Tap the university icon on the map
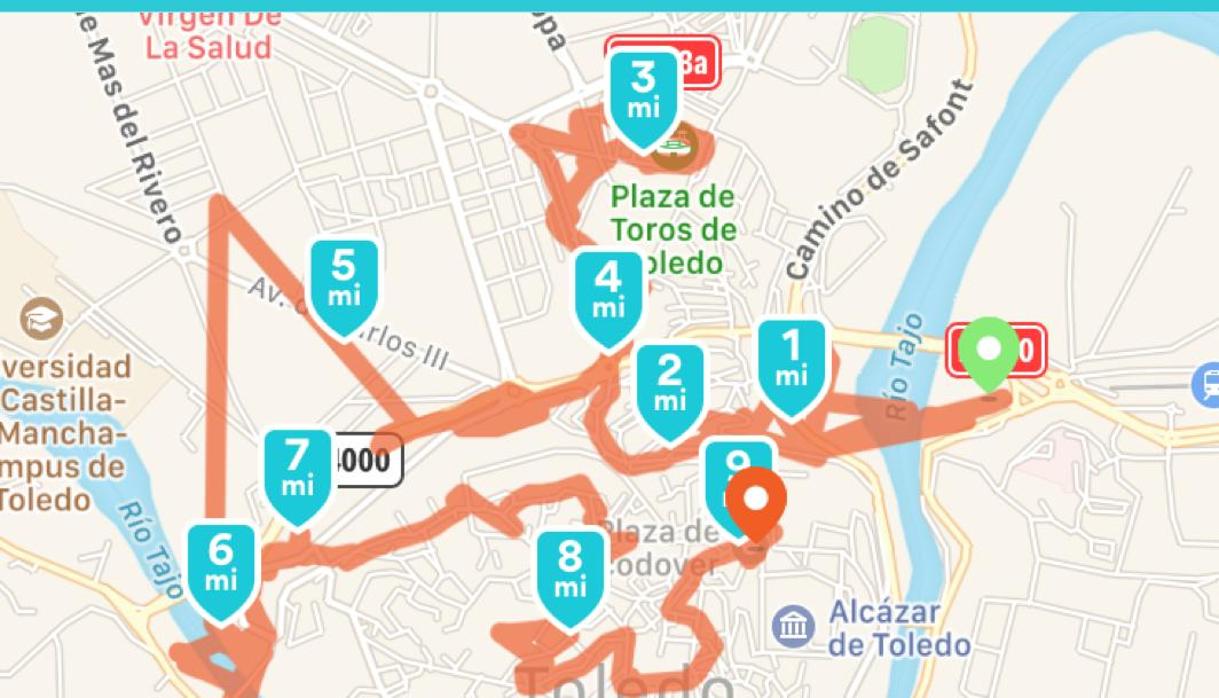Image resolution: width=1219 pixels, height=698 pixels. click(x=41, y=319)
